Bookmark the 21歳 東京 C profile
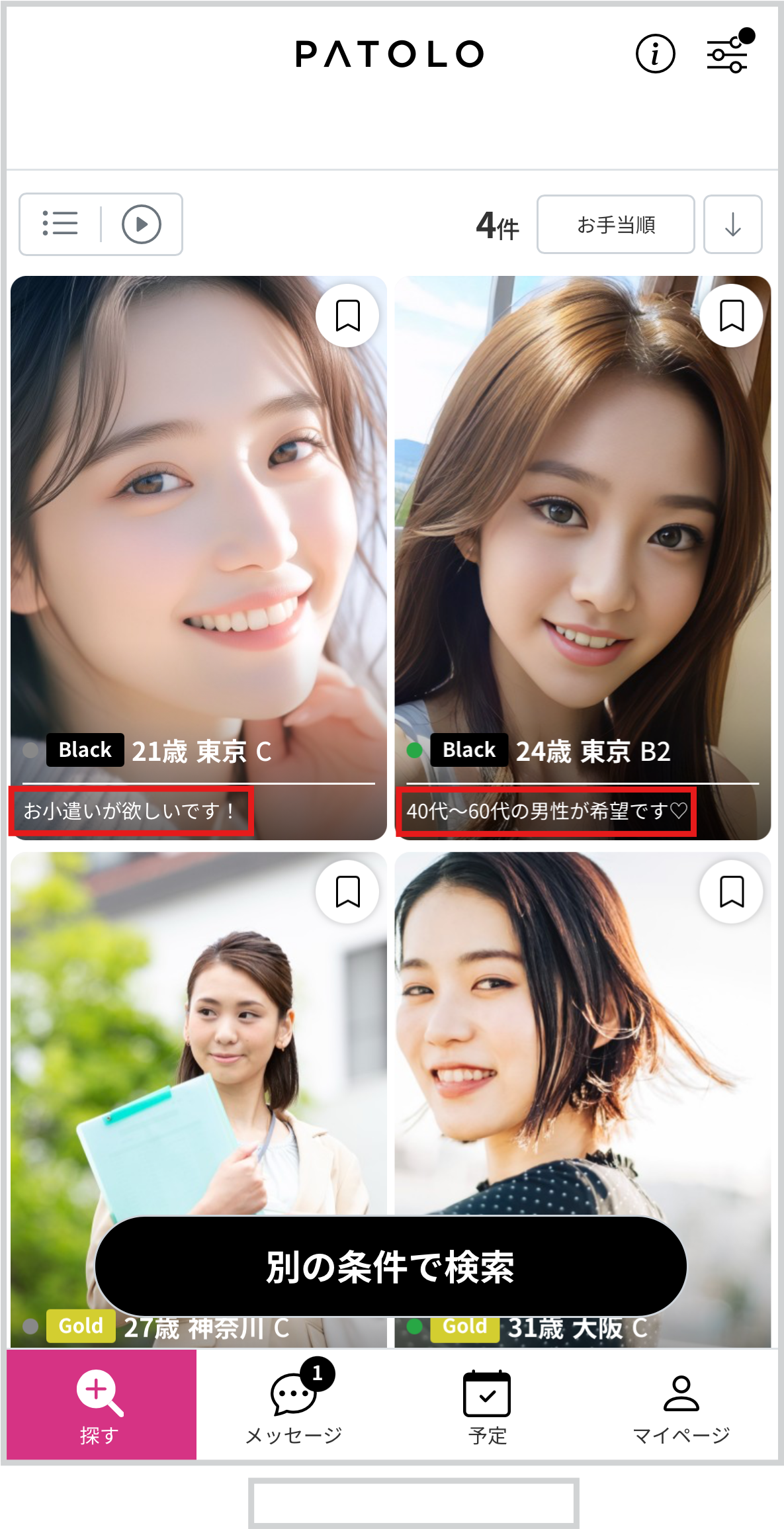784x1529 pixels. tap(347, 316)
